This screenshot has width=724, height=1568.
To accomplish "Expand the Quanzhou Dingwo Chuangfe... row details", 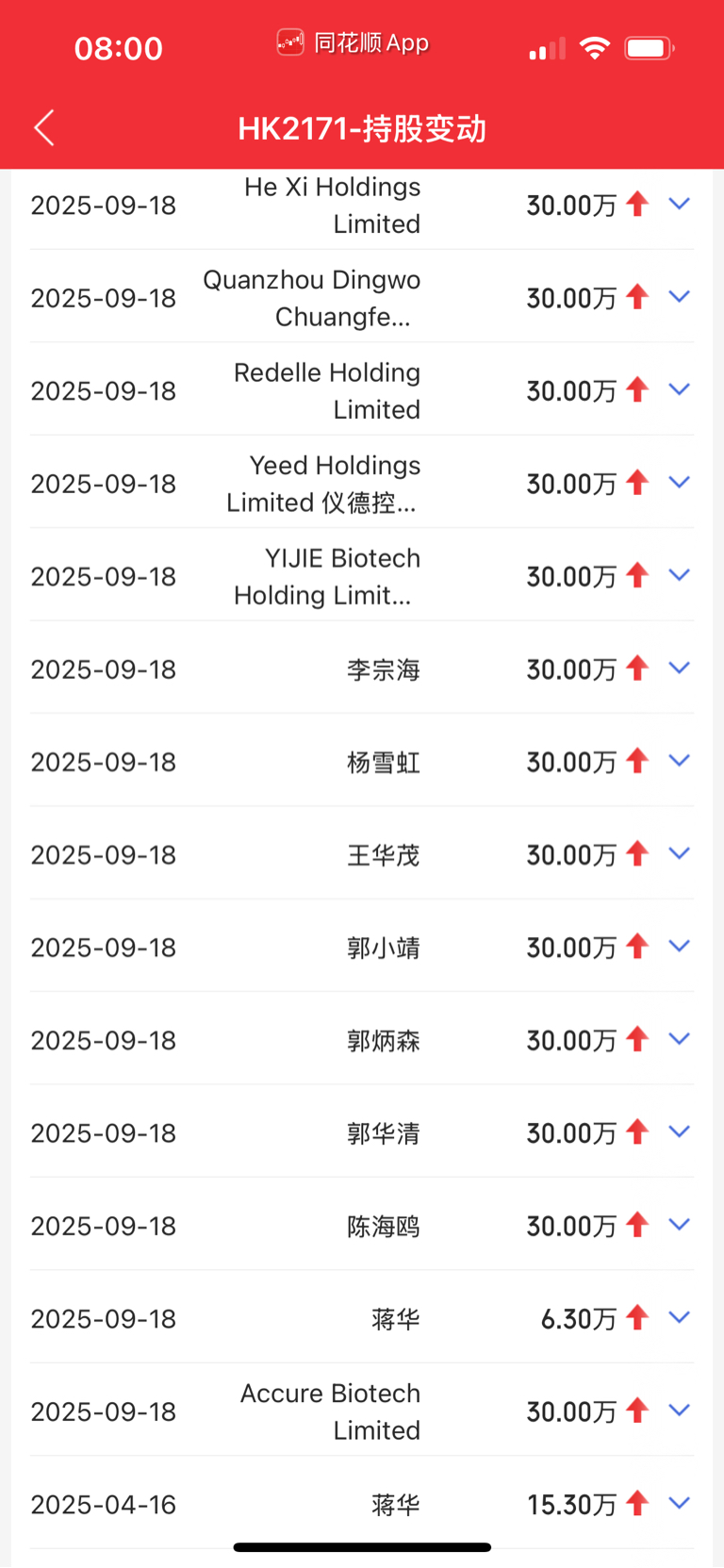I will (x=679, y=297).
